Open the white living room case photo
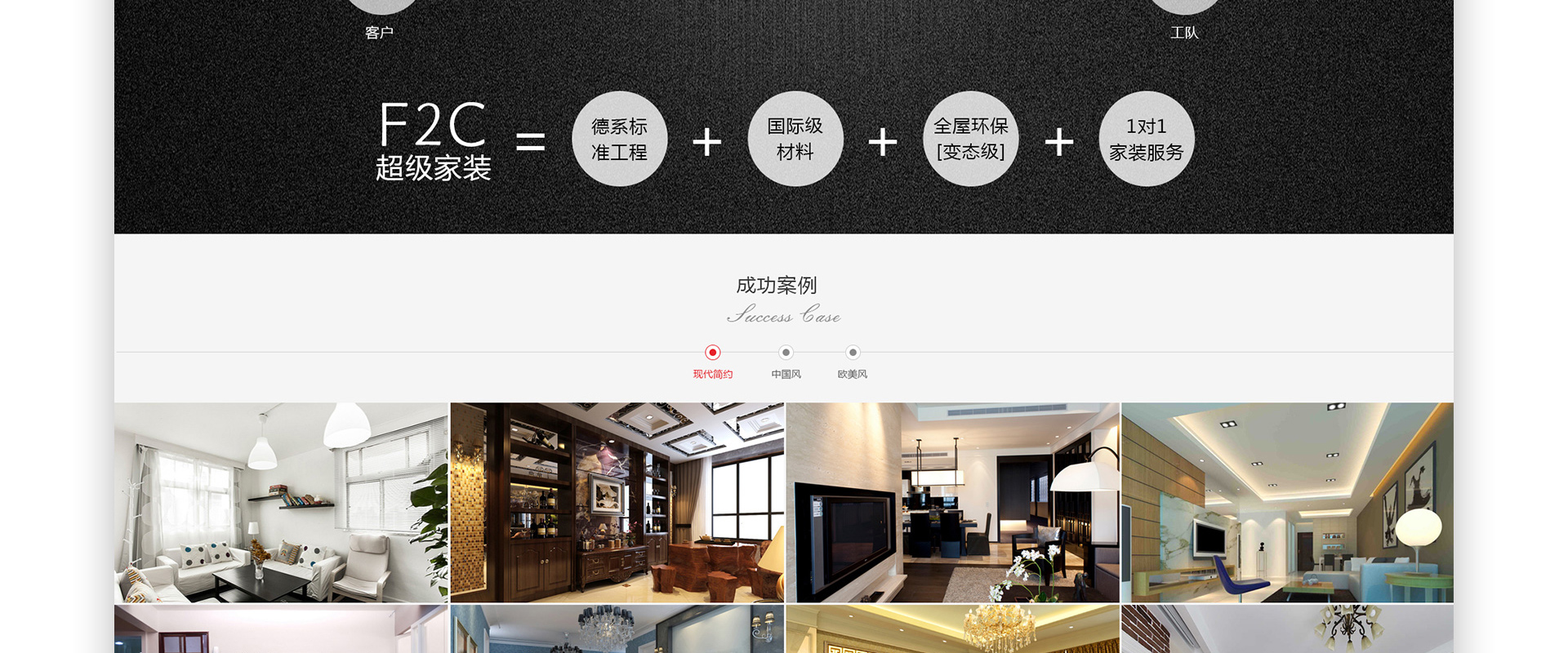1568x653 pixels. click(281, 502)
